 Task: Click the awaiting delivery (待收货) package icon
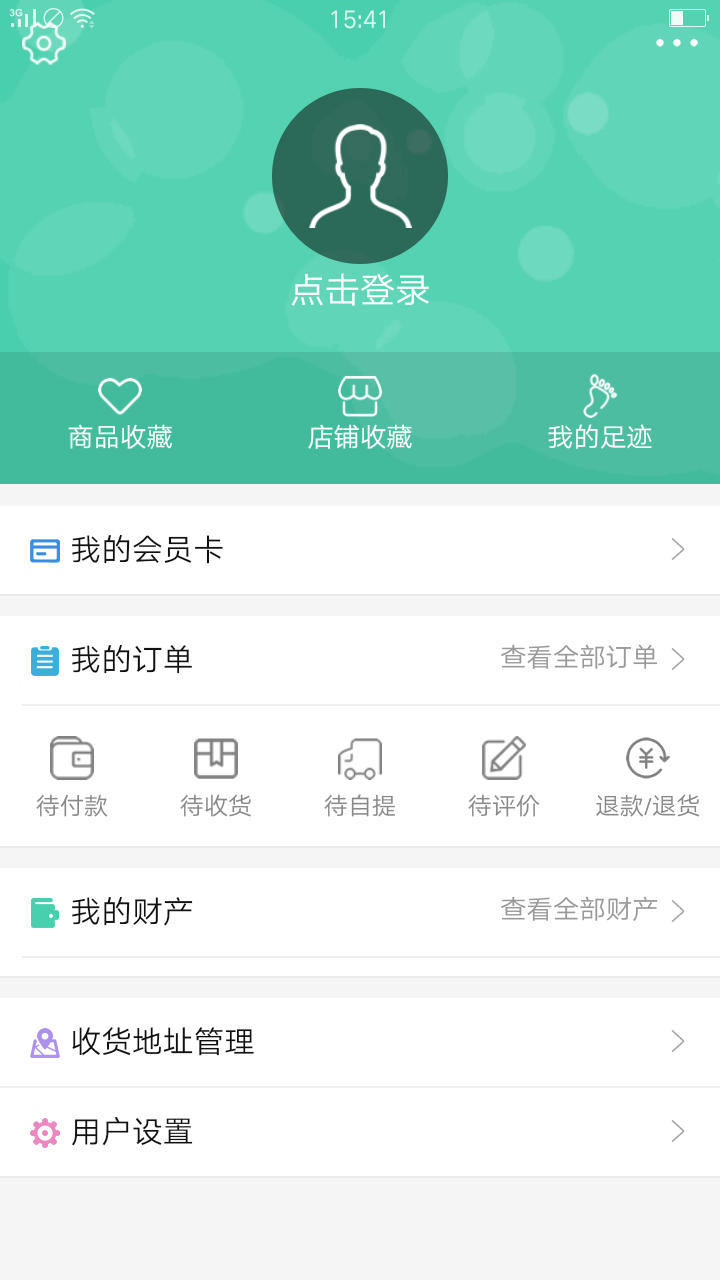[x=216, y=758]
